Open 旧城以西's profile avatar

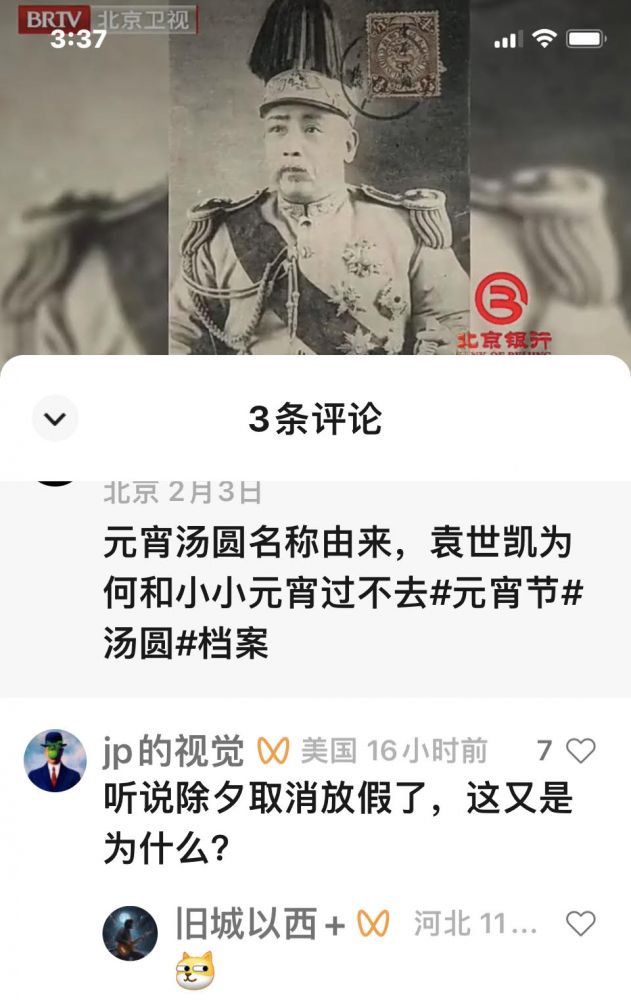pyautogui.click(x=130, y=934)
